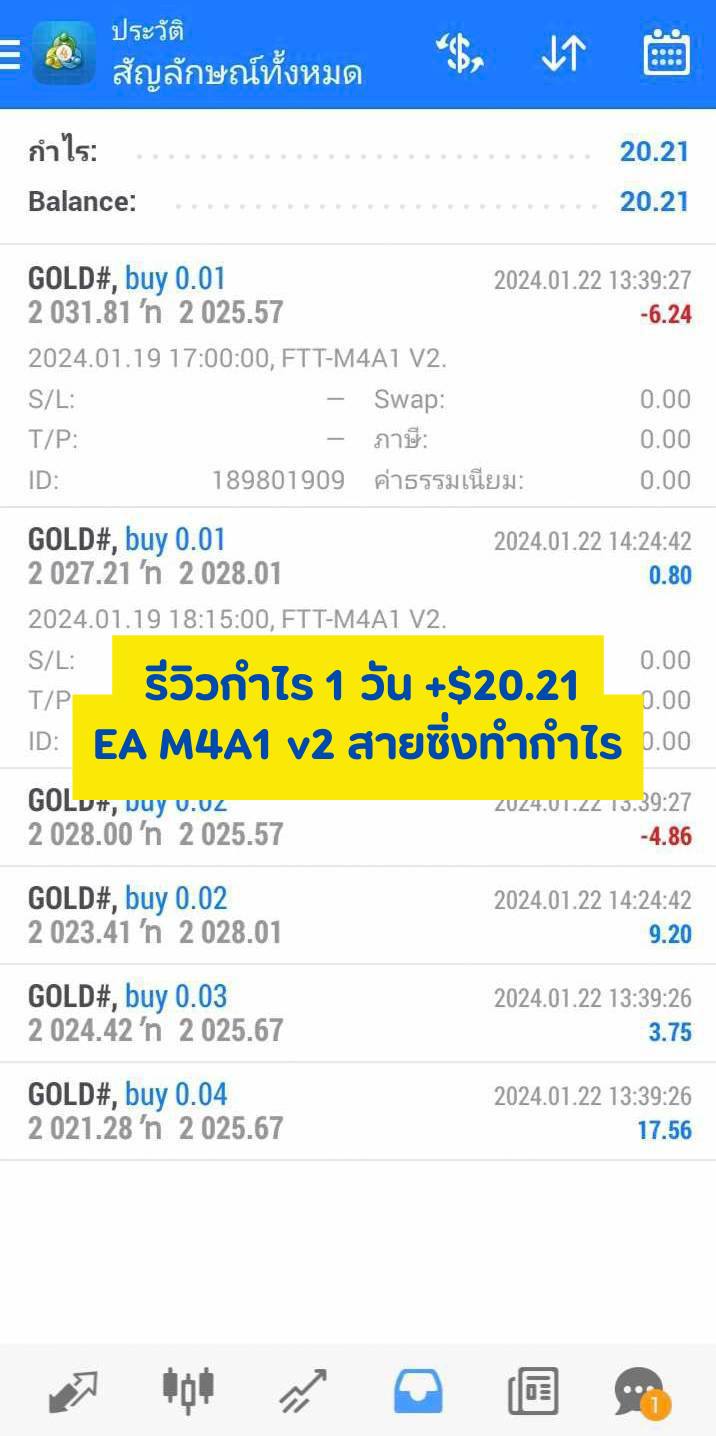This screenshot has width=716, height=1436.
Task: Switch to the Trade tab
Action: [x=303, y=1391]
